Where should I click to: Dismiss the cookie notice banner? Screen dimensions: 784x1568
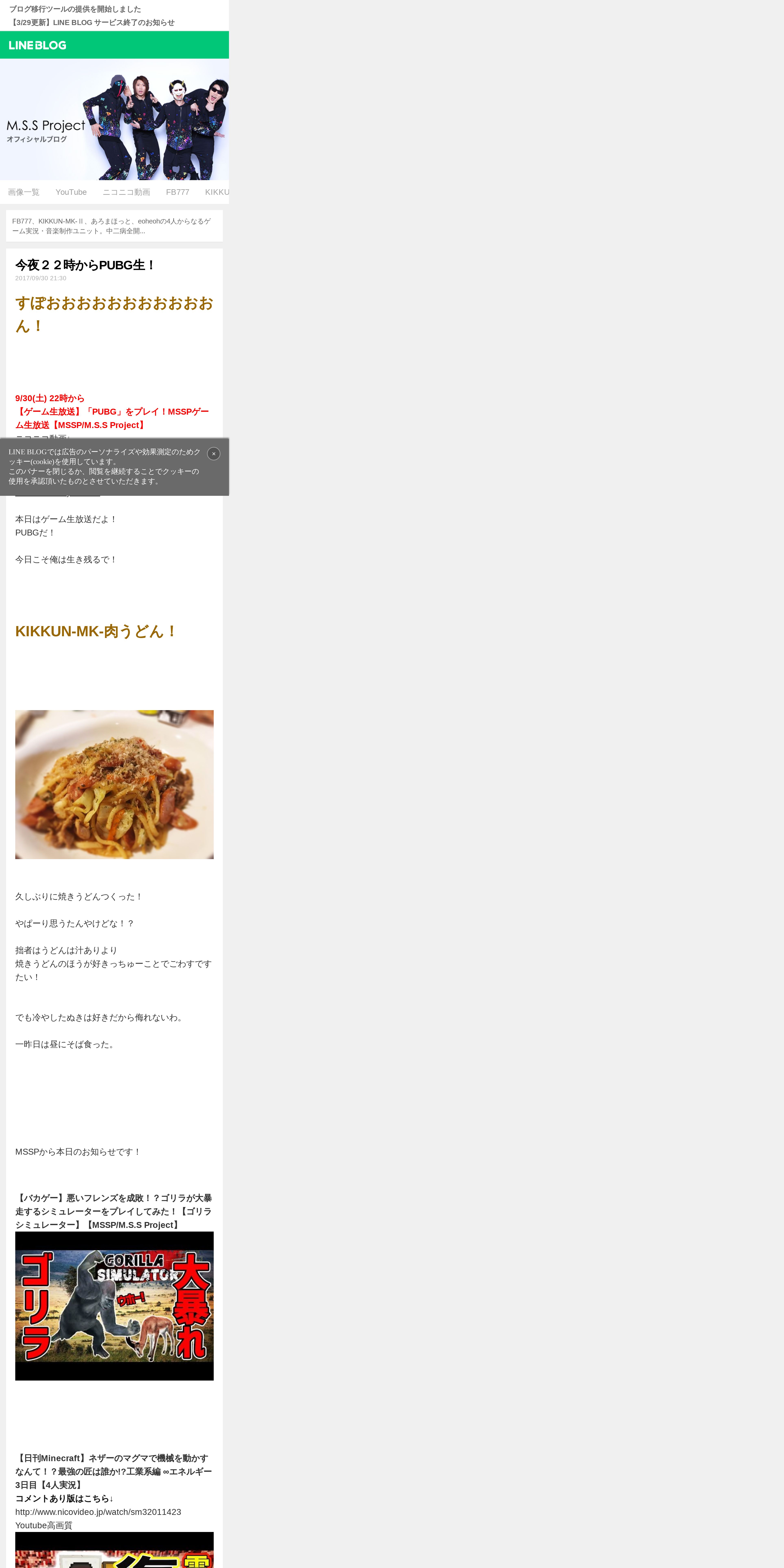tap(214, 453)
